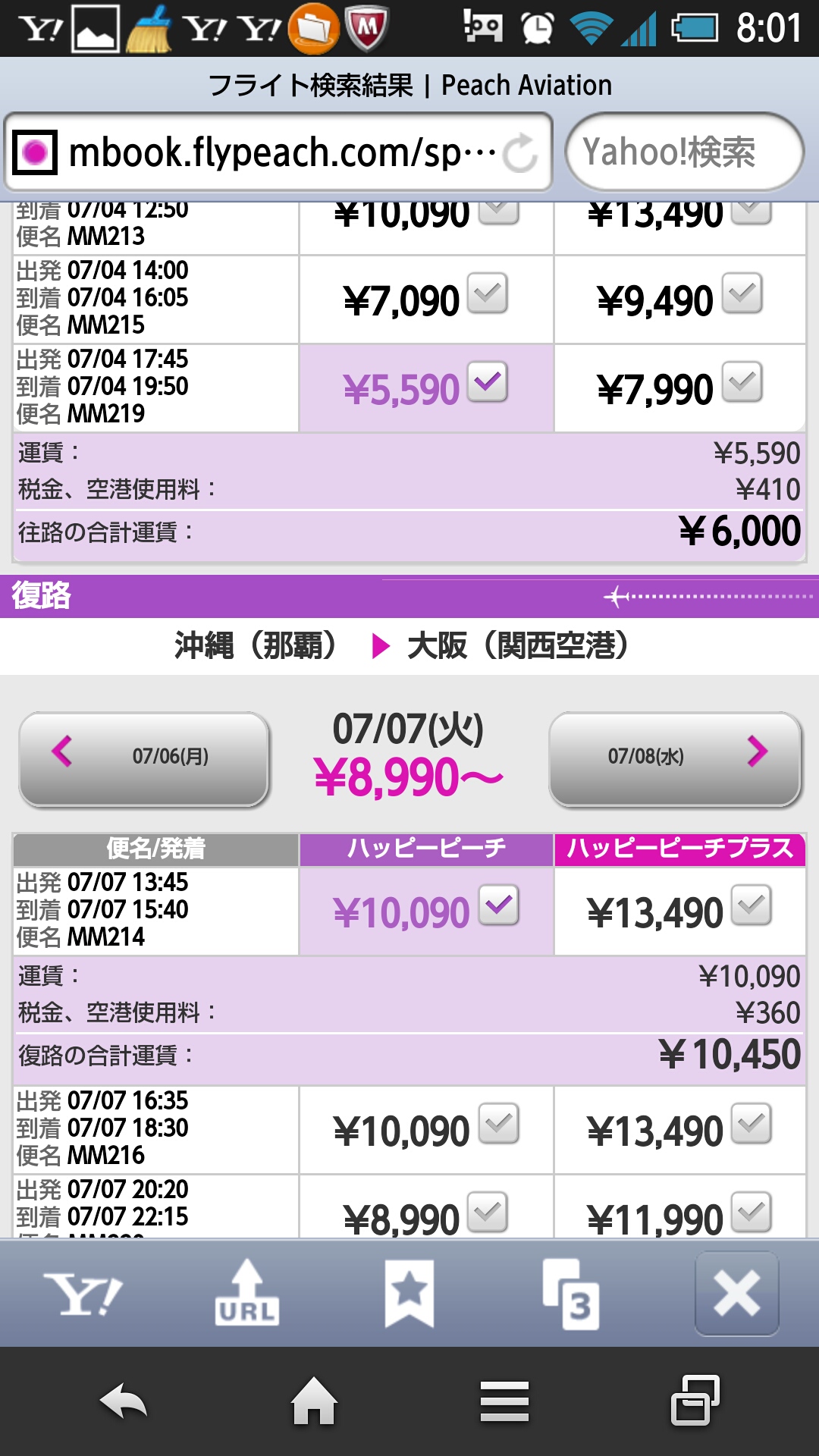Open Yahoo! home from the bottom toolbar
Viewport: 819px width, 1456px height.
(x=83, y=1294)
